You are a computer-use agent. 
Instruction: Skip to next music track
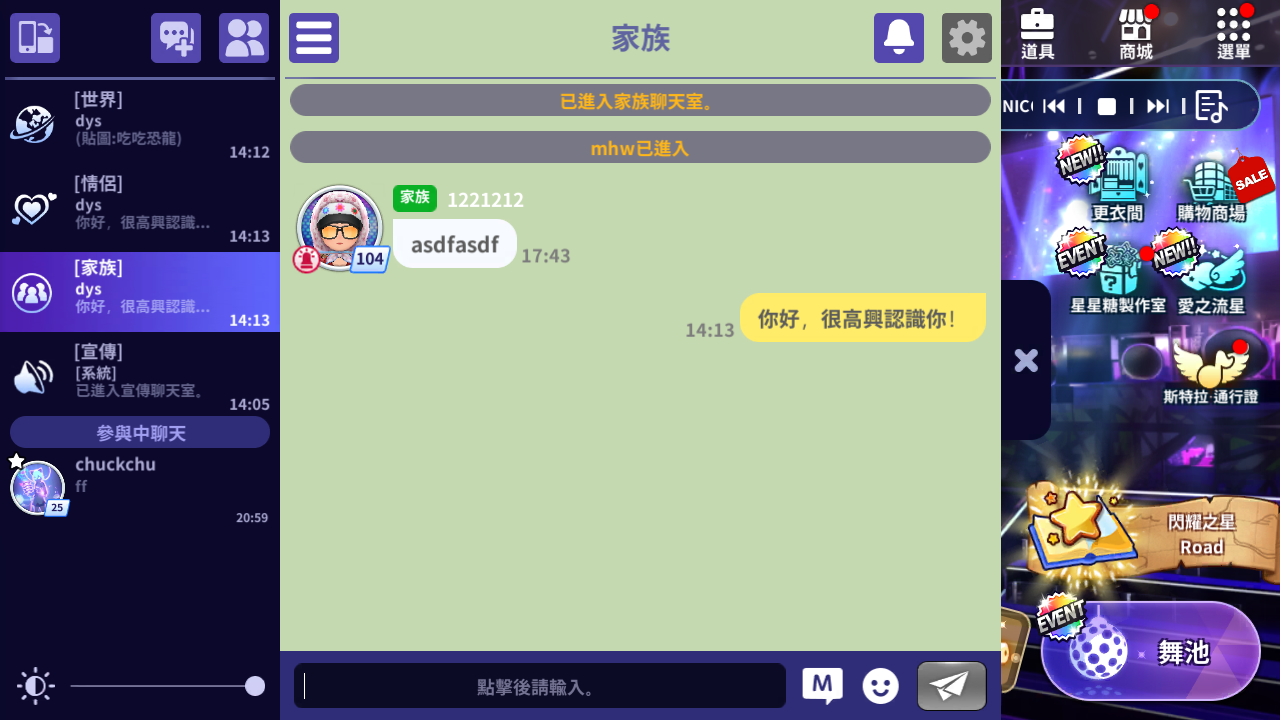(1158, 106)
